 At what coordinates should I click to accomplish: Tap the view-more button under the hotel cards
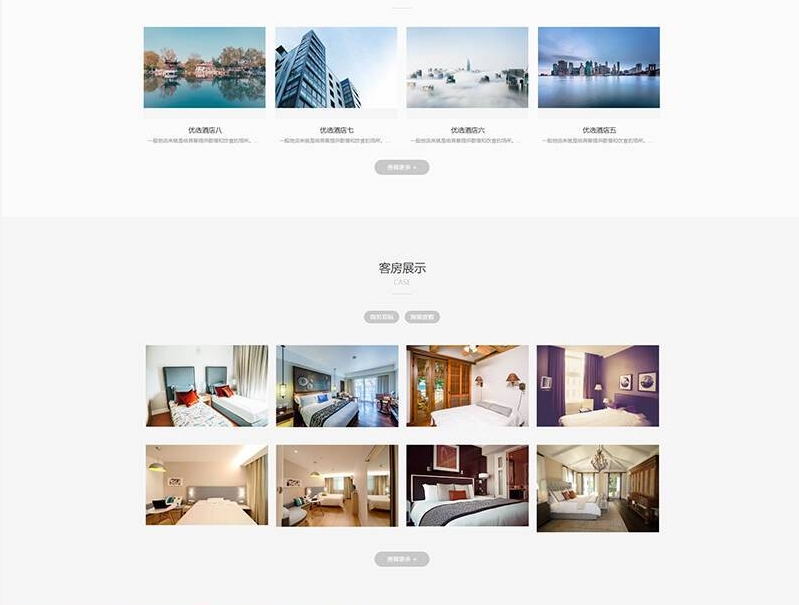tap(402, 167)
